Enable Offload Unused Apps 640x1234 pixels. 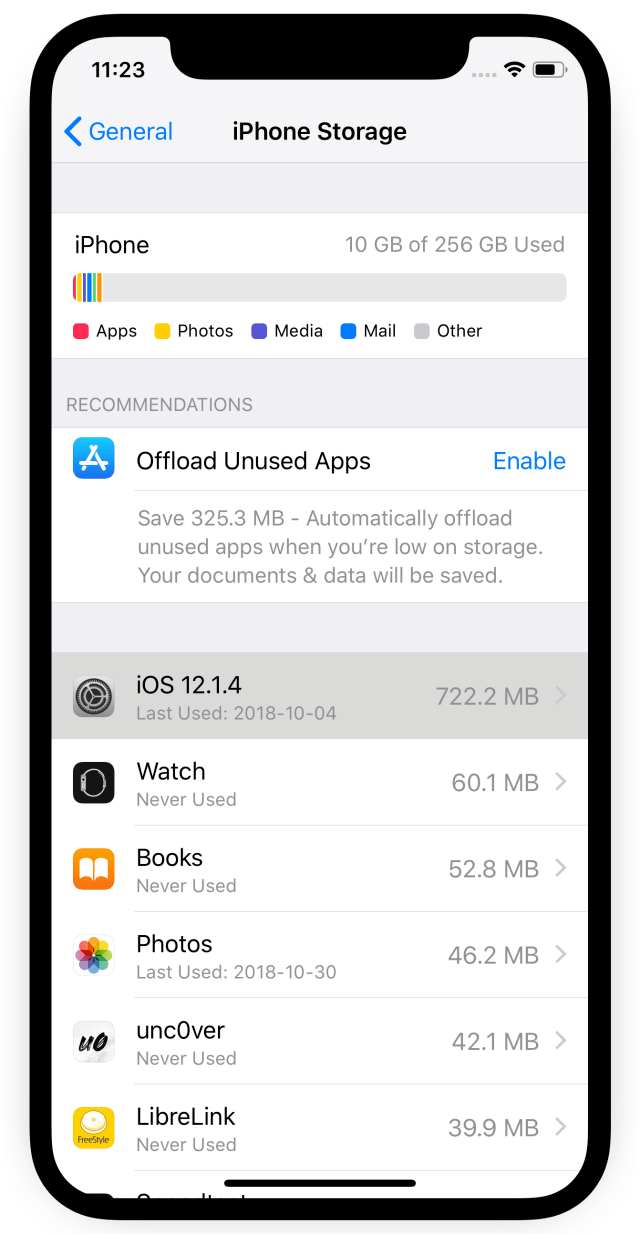529,461
